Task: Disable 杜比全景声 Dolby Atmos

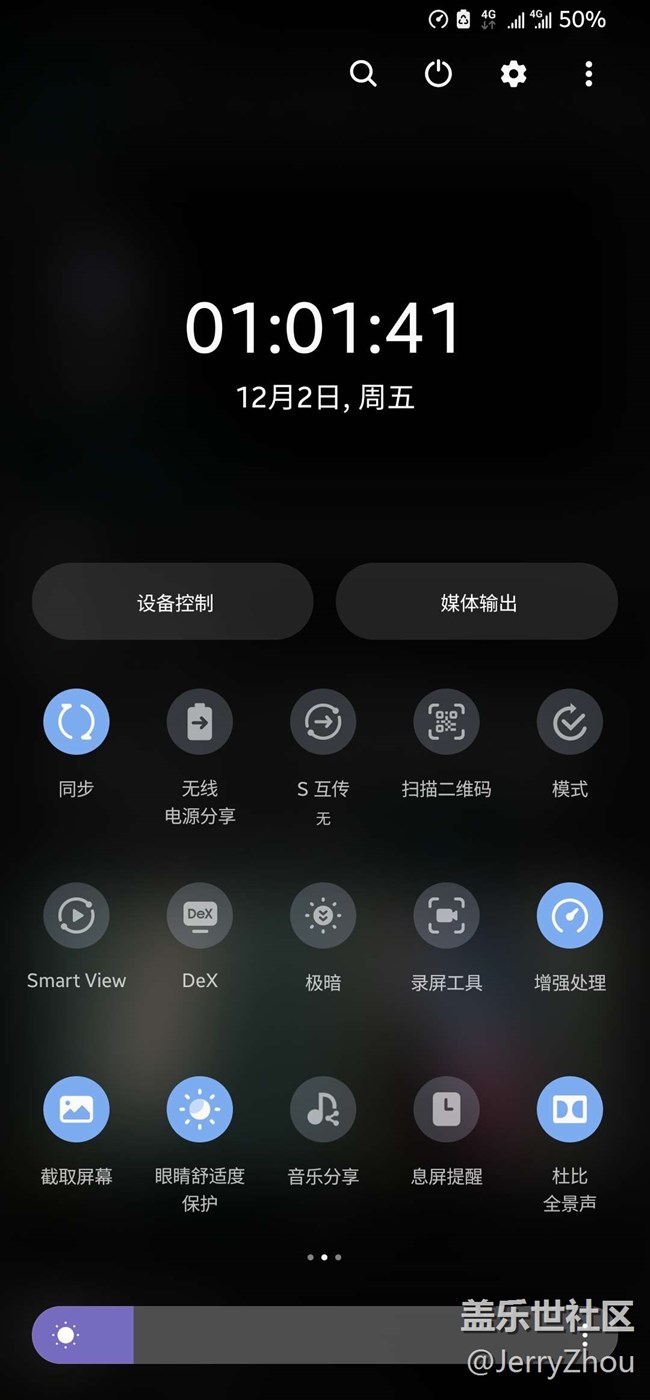Action: coord(570,1109)
